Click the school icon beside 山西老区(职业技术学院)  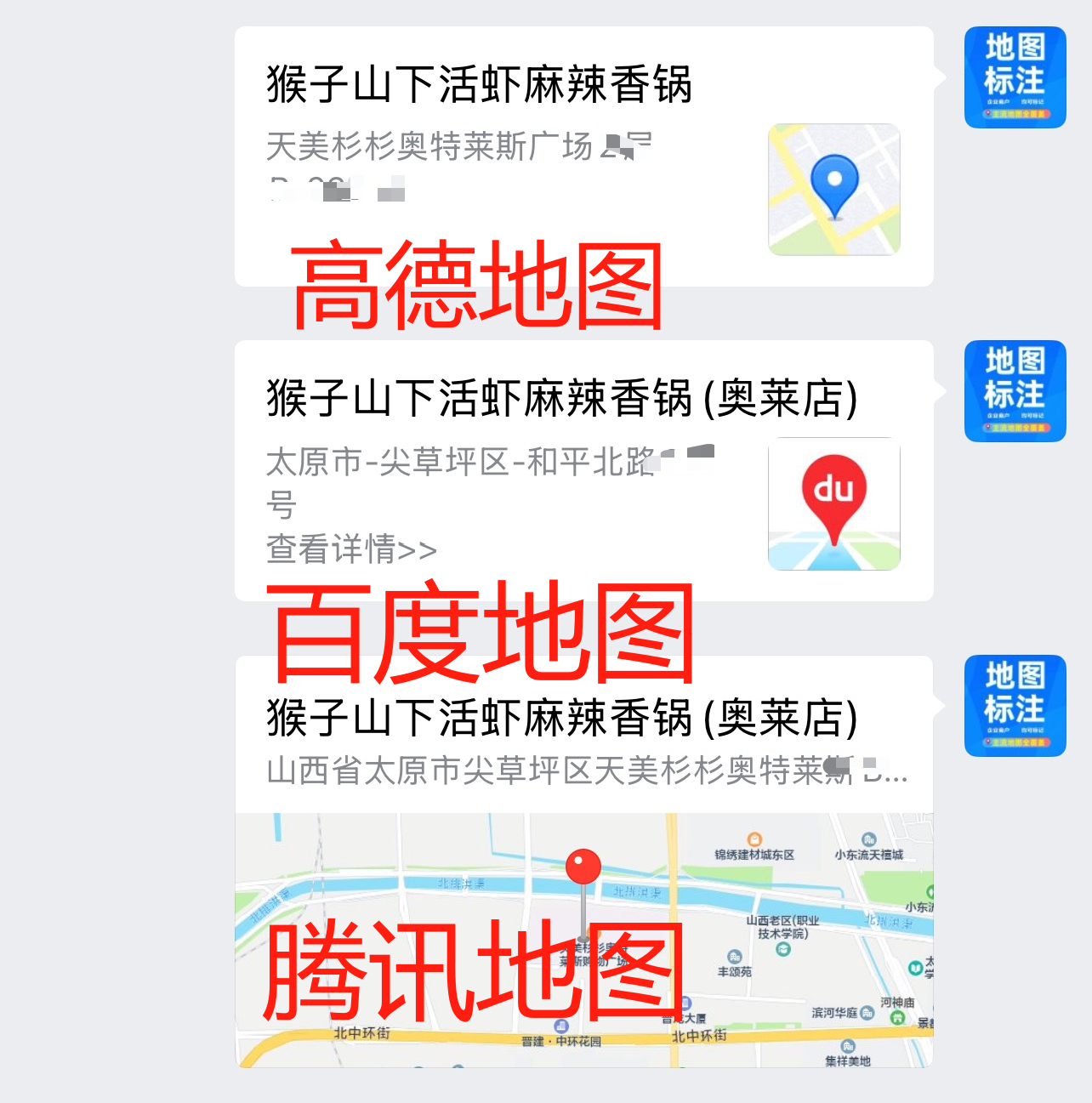783,948
